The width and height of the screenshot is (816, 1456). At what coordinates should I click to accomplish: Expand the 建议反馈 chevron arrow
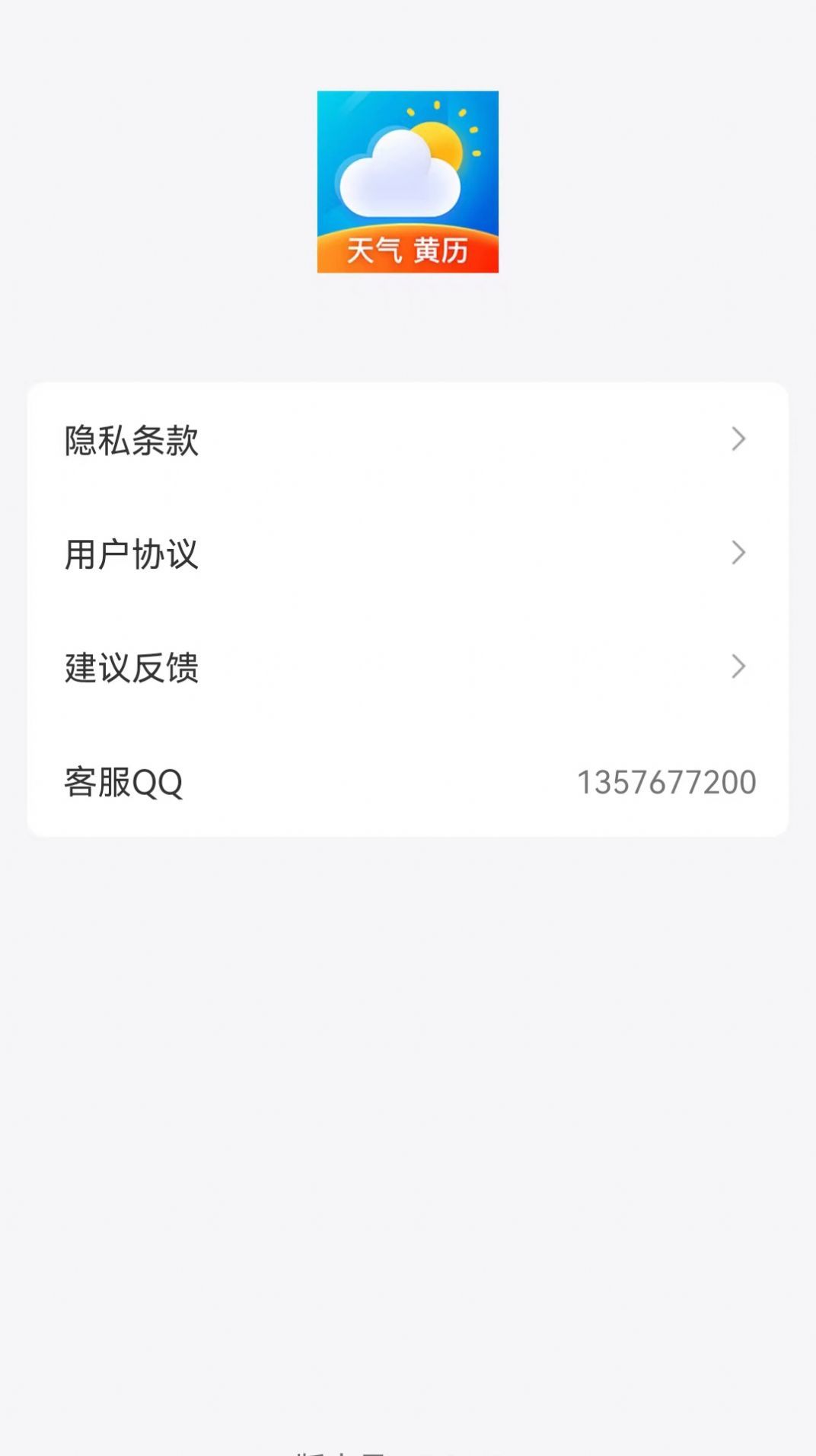click(x=737, y=668)
